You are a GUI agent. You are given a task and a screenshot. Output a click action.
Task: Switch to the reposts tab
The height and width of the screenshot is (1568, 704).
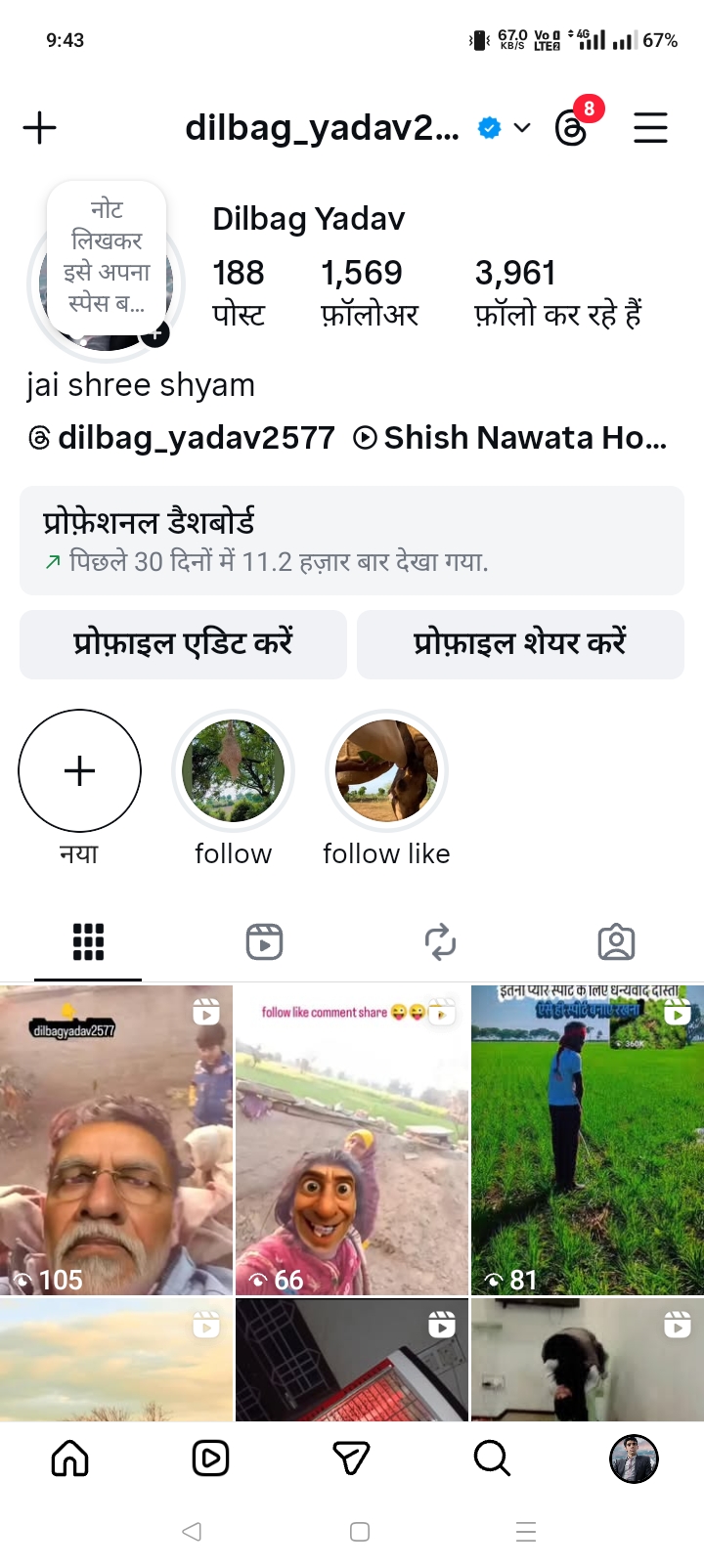point(440,941)
